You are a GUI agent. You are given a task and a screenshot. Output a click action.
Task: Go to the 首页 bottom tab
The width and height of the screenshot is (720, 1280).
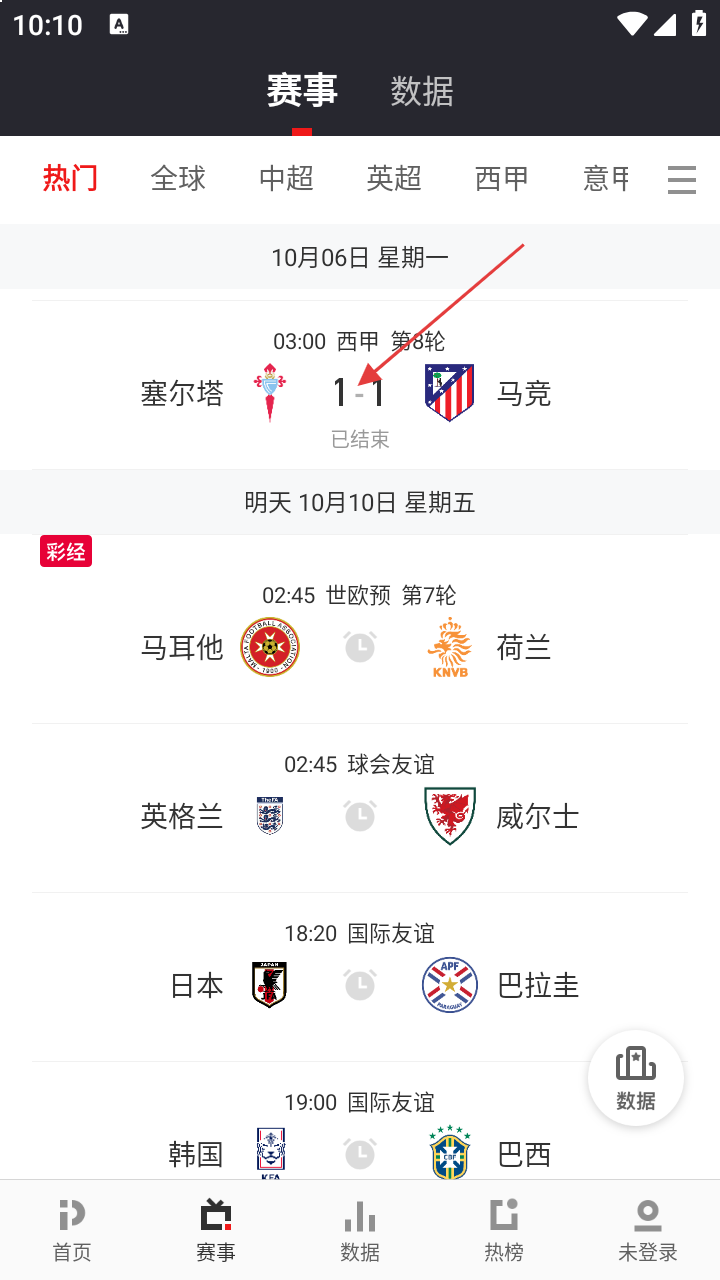click(72, 1230)
